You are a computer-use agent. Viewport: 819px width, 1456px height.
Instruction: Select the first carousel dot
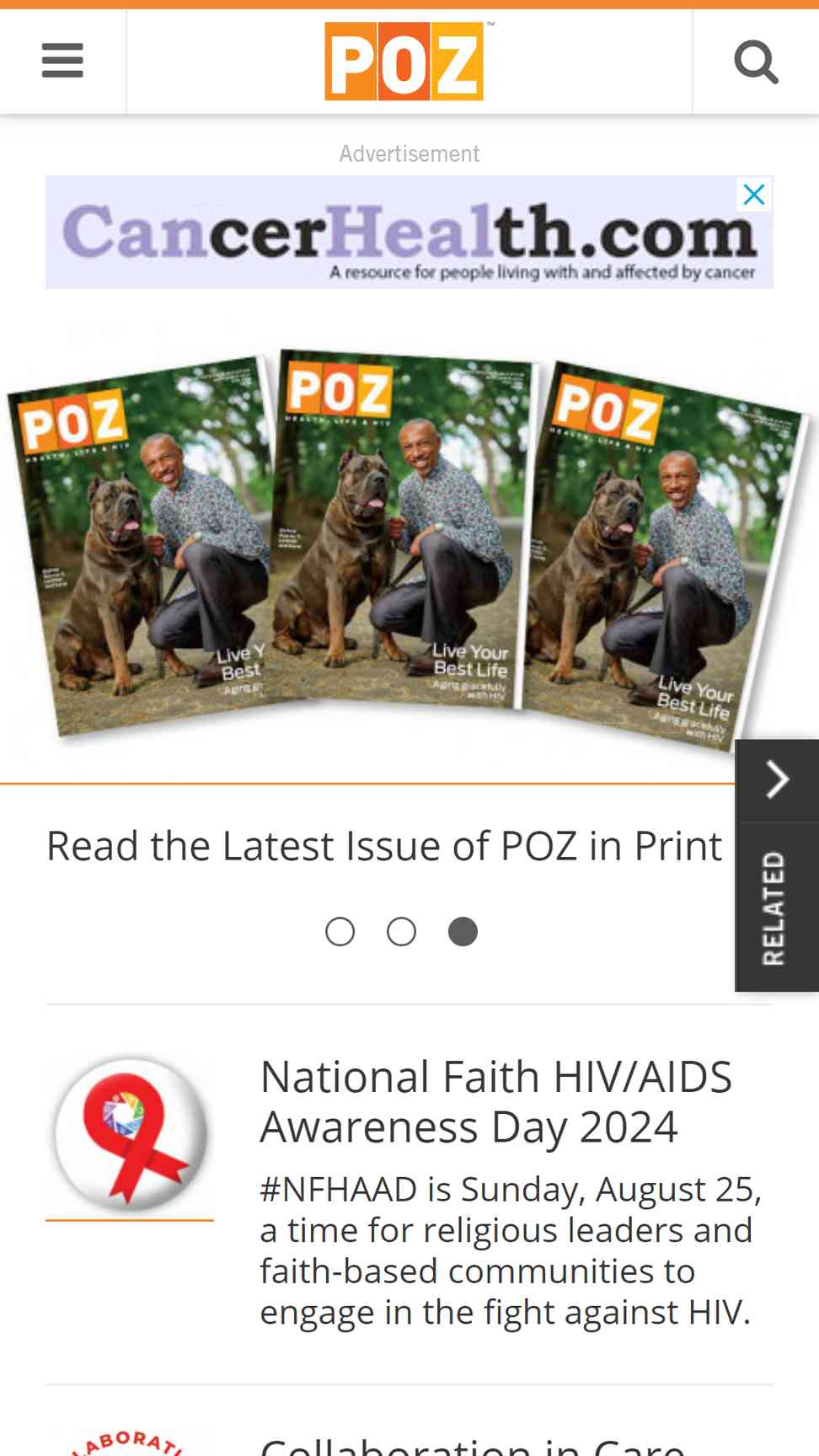click(340, 932)
